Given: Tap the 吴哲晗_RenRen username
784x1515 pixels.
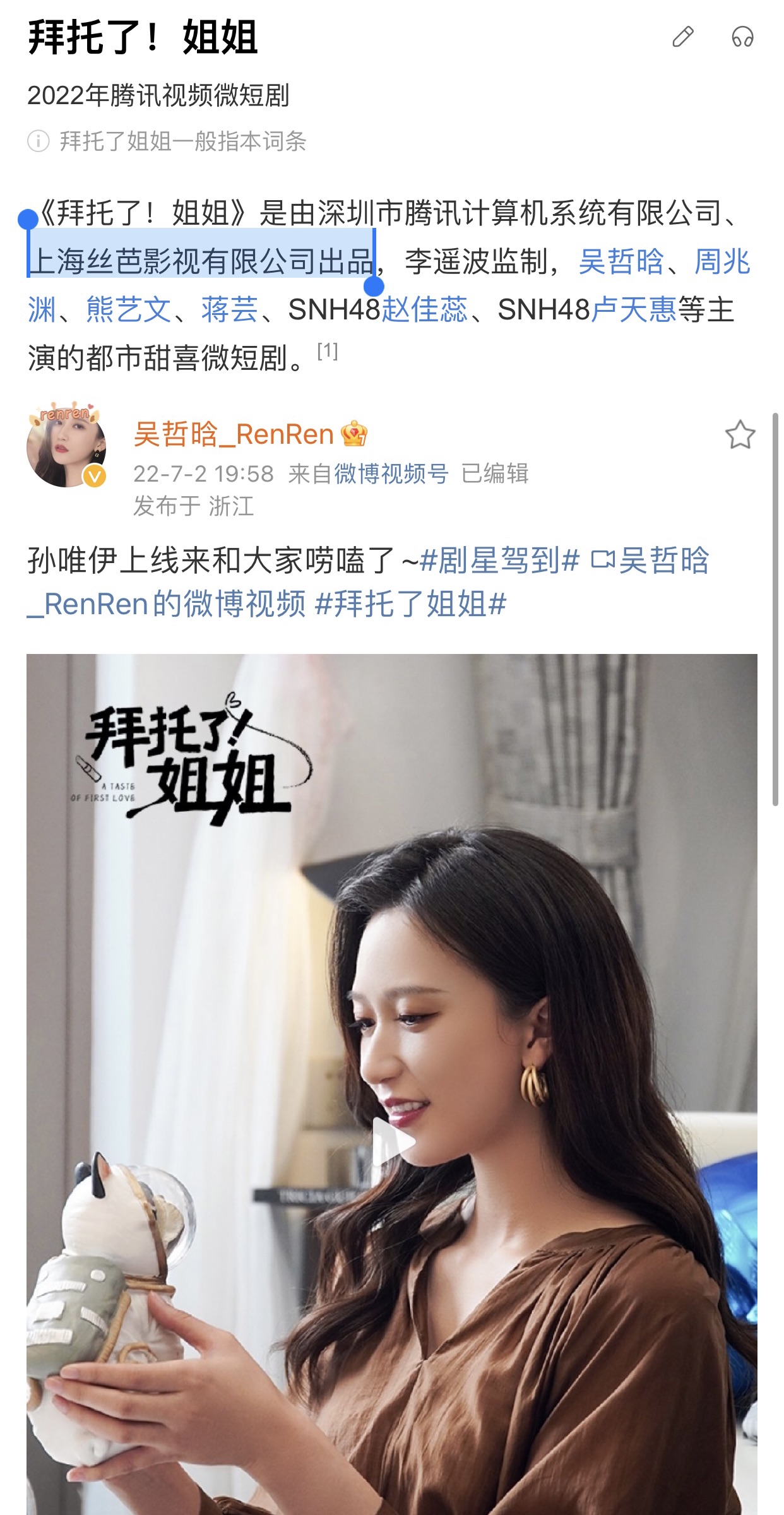Looking at the screenshot, I should pos(234,434).
